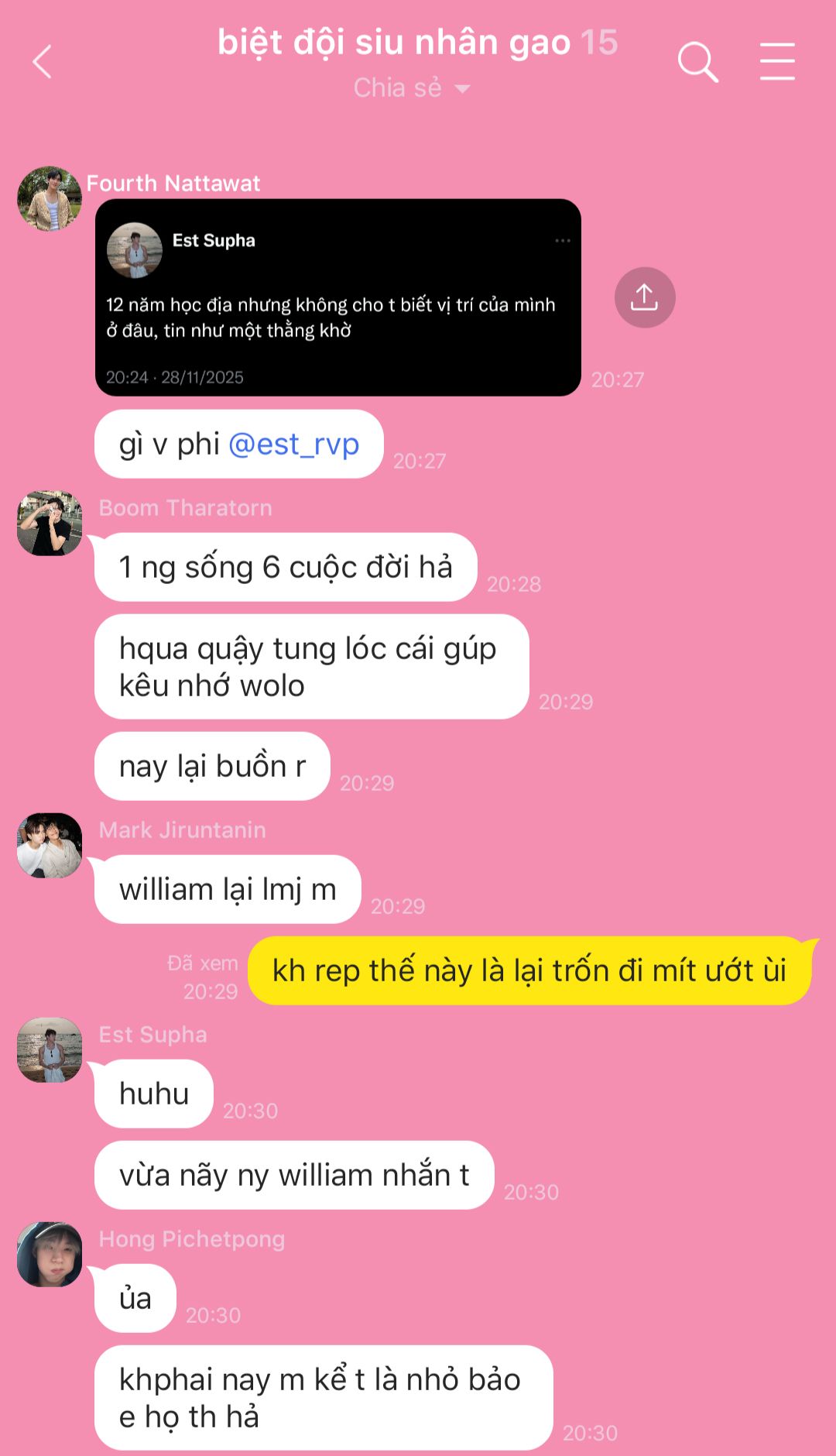Viewport: 836px width, 1456px height.
Task: Open Boom Tharatorn's avatar
Action: click(50, 524)
